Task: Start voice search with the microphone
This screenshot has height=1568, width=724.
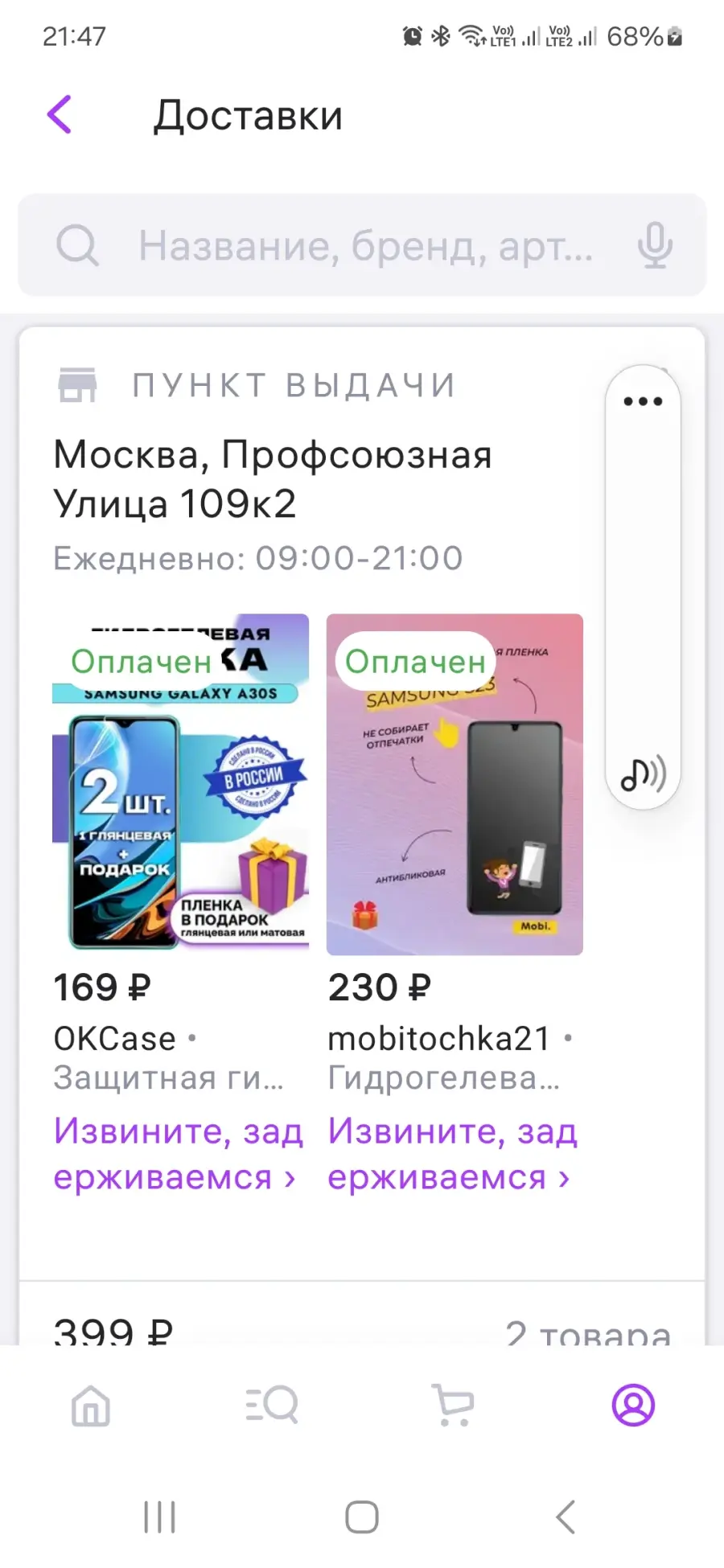Action: (655, 245)
